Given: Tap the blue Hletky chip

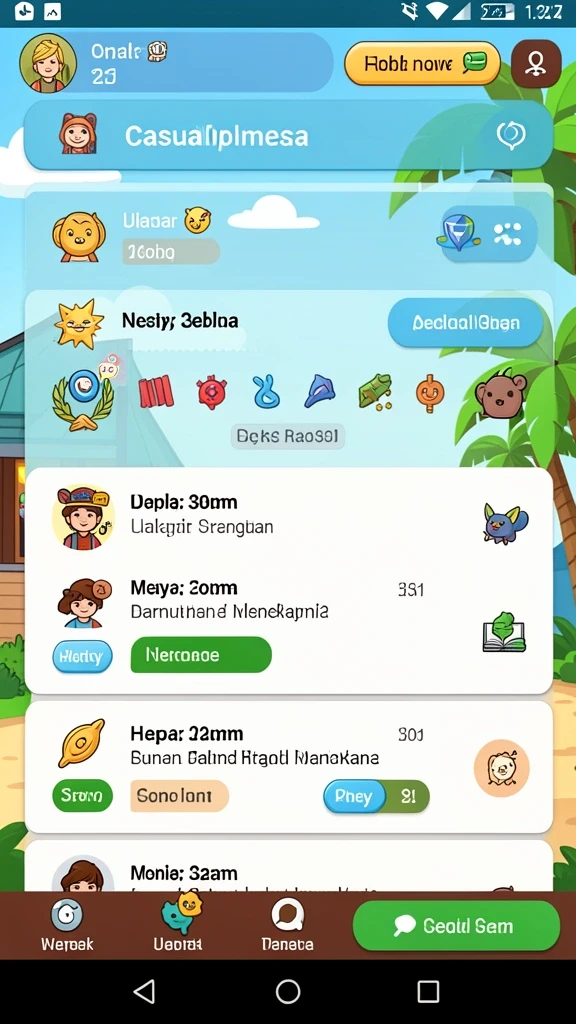Looking at the screenshot, I should (x=82, y=656).
